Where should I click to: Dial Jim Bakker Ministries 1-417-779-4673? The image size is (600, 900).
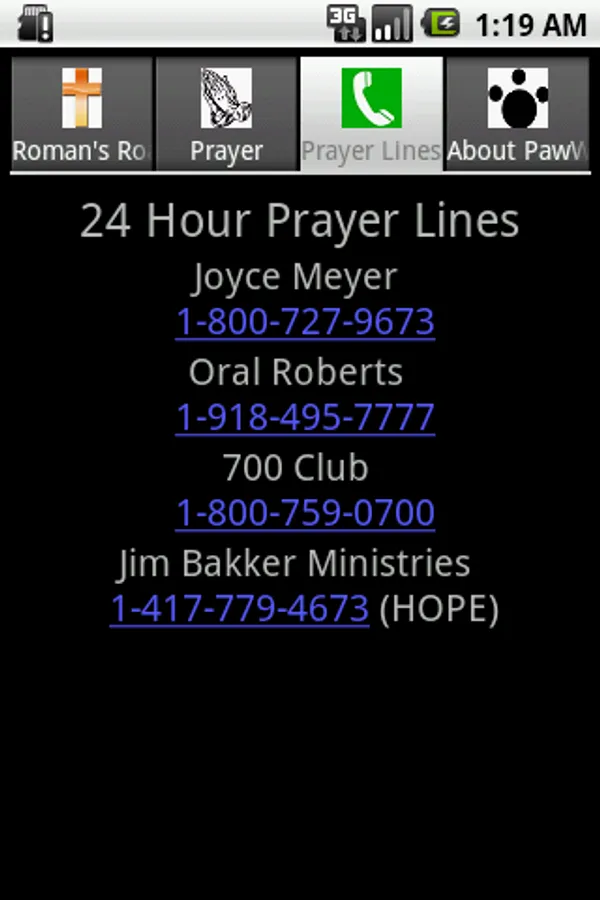click(x=240, y=609)
